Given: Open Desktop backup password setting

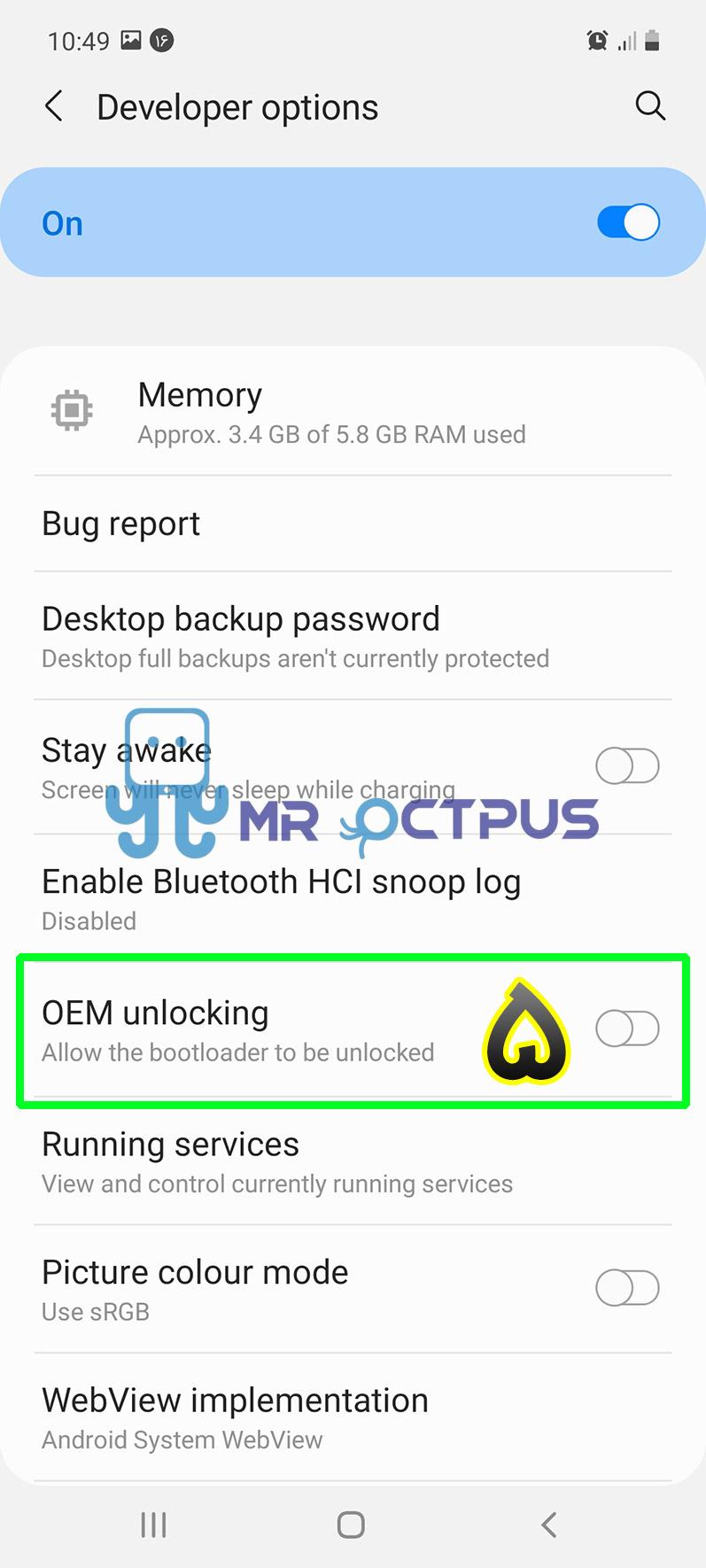Looking at the screenshot, I should click(x=295, y=636).
